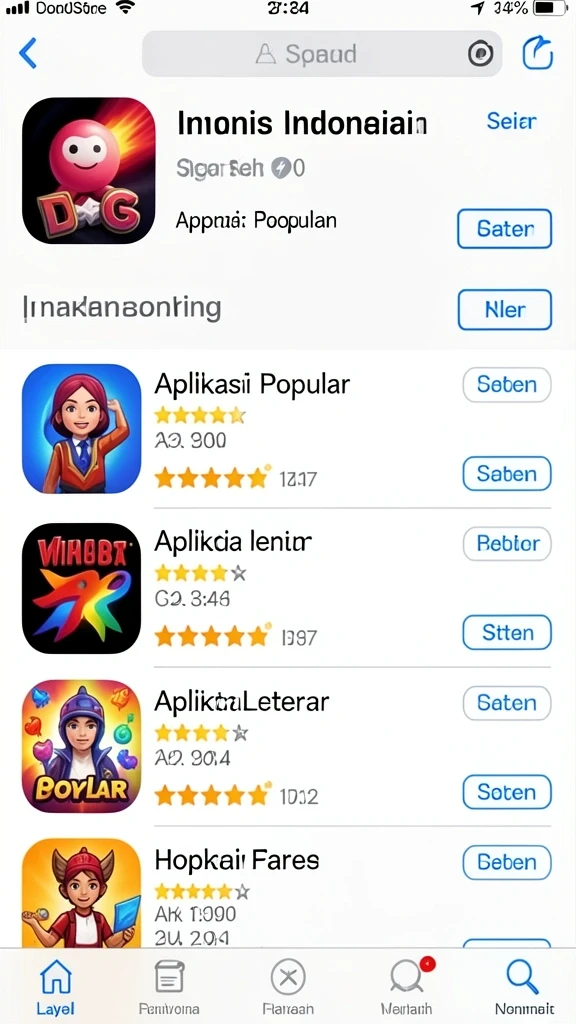Tap Seben next to Aplikasii Popular
576x1024 pixels.
507,385
